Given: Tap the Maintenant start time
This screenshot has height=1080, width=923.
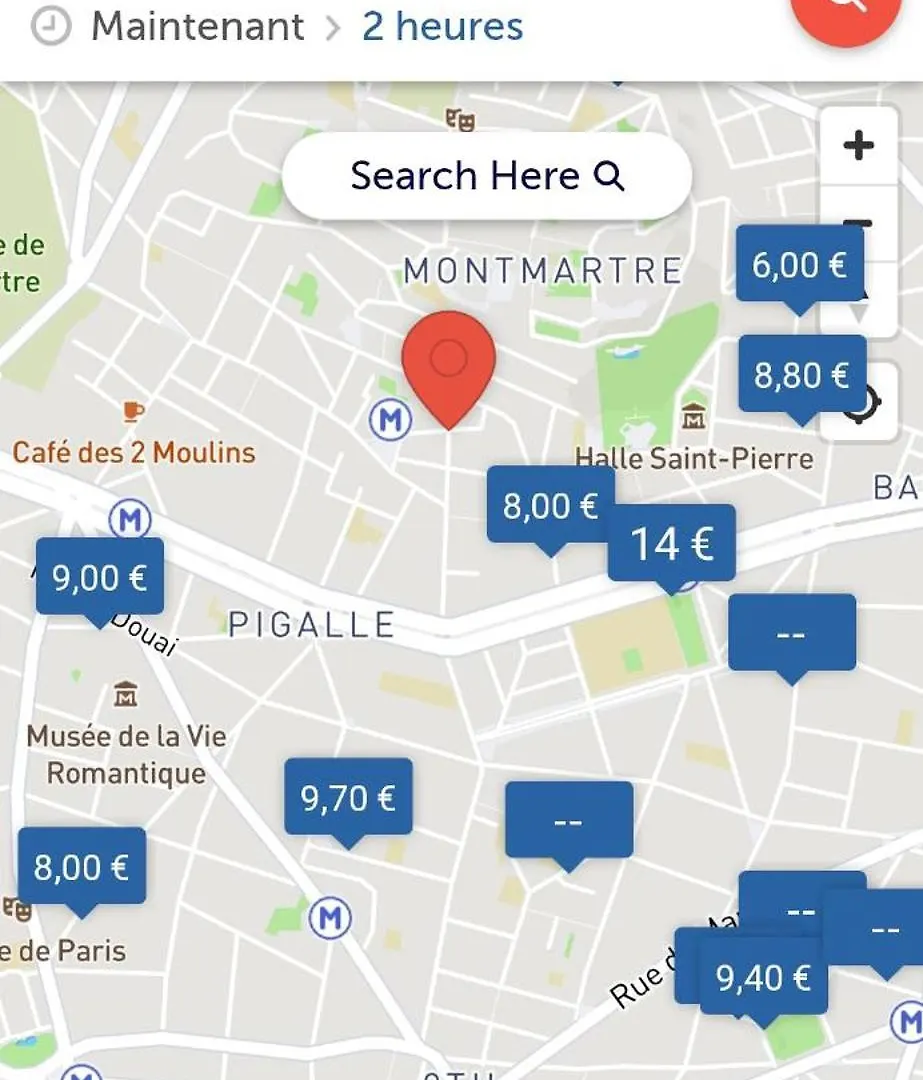Looking at the screenshot, I should [x=197, y=26].
